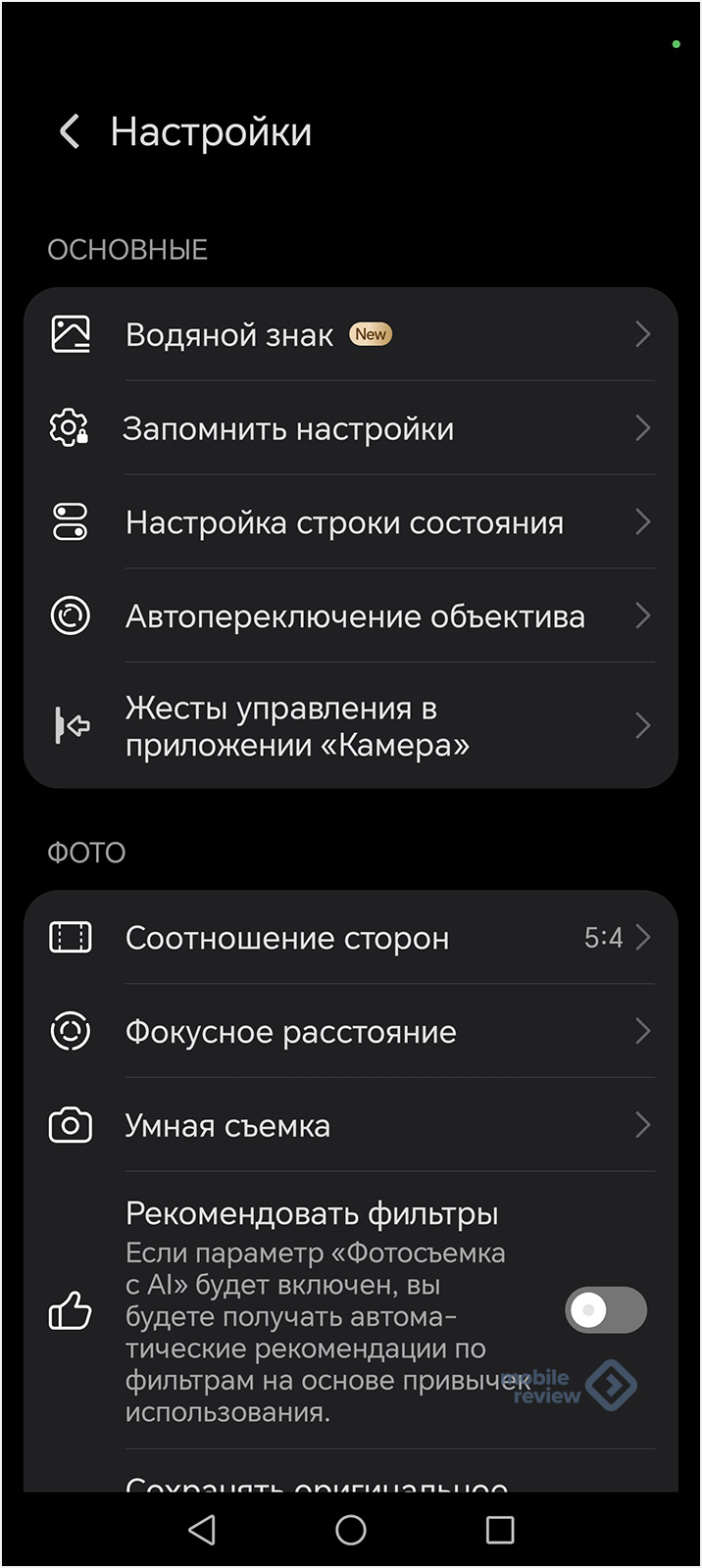Viewport: 702px width, 1568px height.
Task: Open Фокусное расстояние settings
Action: pos(351,1032)
